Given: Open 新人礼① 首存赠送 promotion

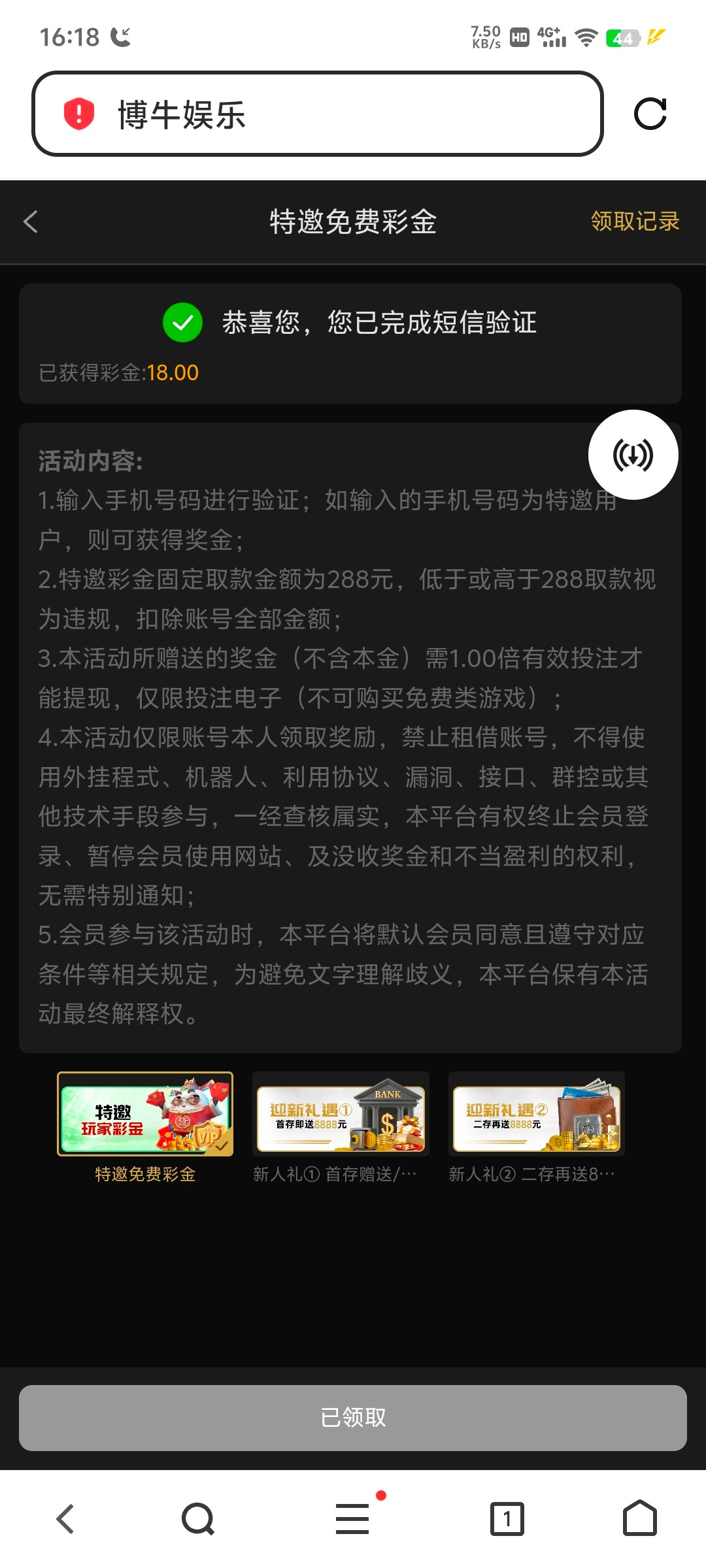Looking at the screenshot, I should pos(341,1115).
